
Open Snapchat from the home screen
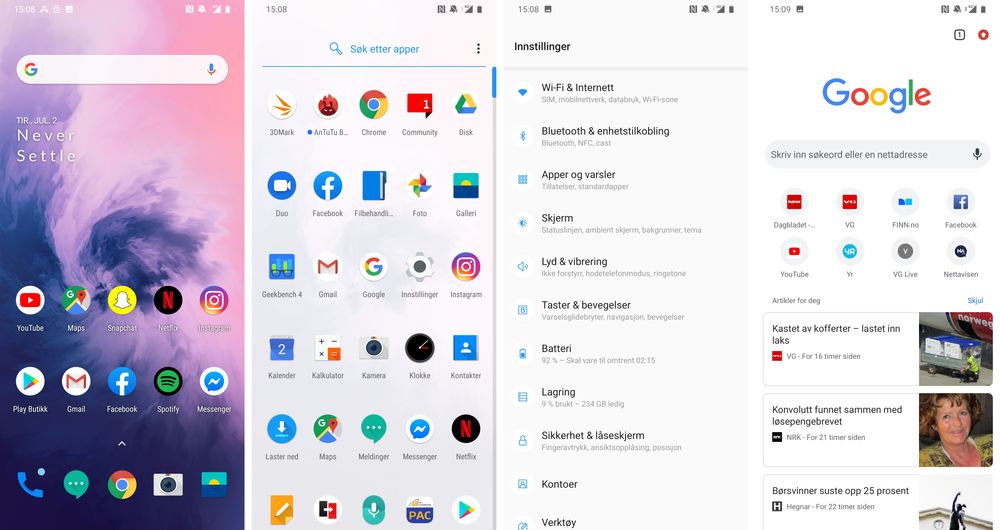click(x=122, y=301)
